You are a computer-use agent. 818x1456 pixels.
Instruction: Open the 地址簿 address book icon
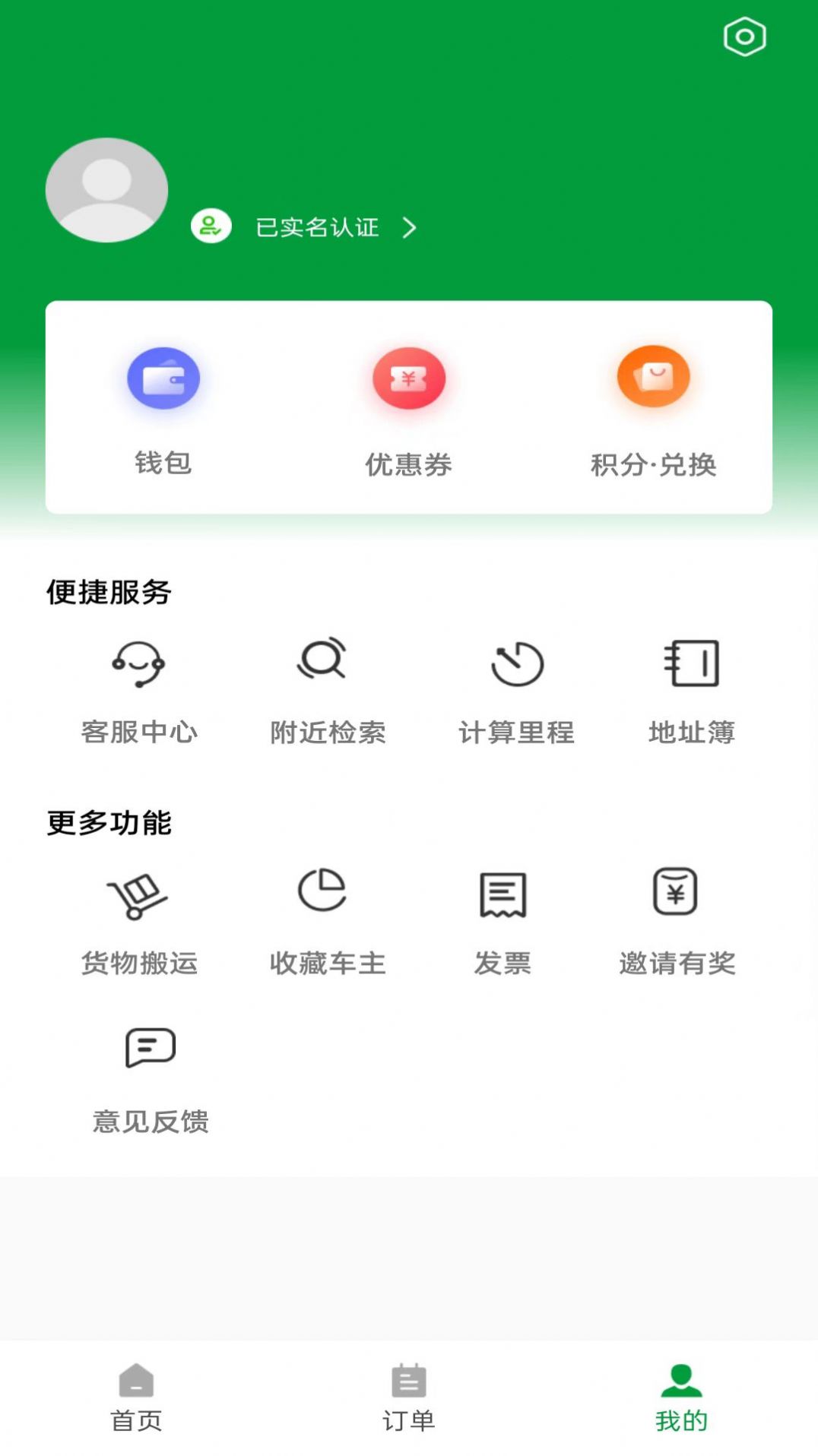pyautogui.click(x=693, y=663)
